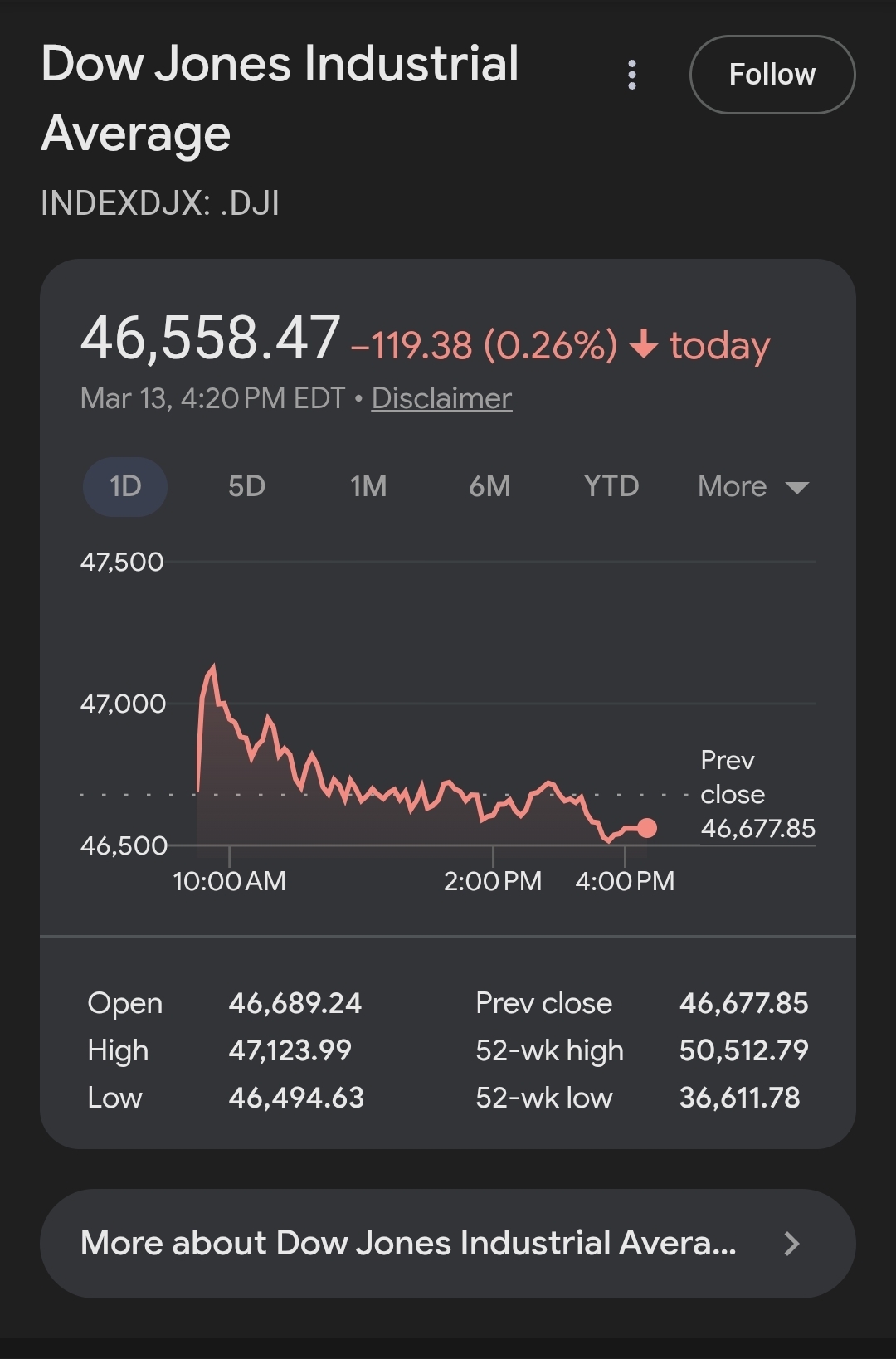Viewport: 896px width, 1359px height.
Task: Click the 1M period button
Action: (368, 486)
